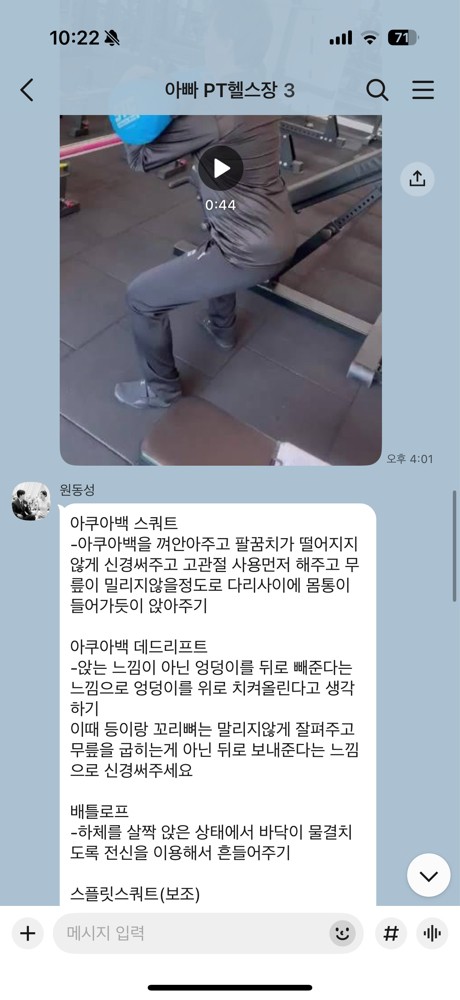460x1000 pixels.
Task: Jump to the latest message with down arrow
Action: (x=429, y=876)
